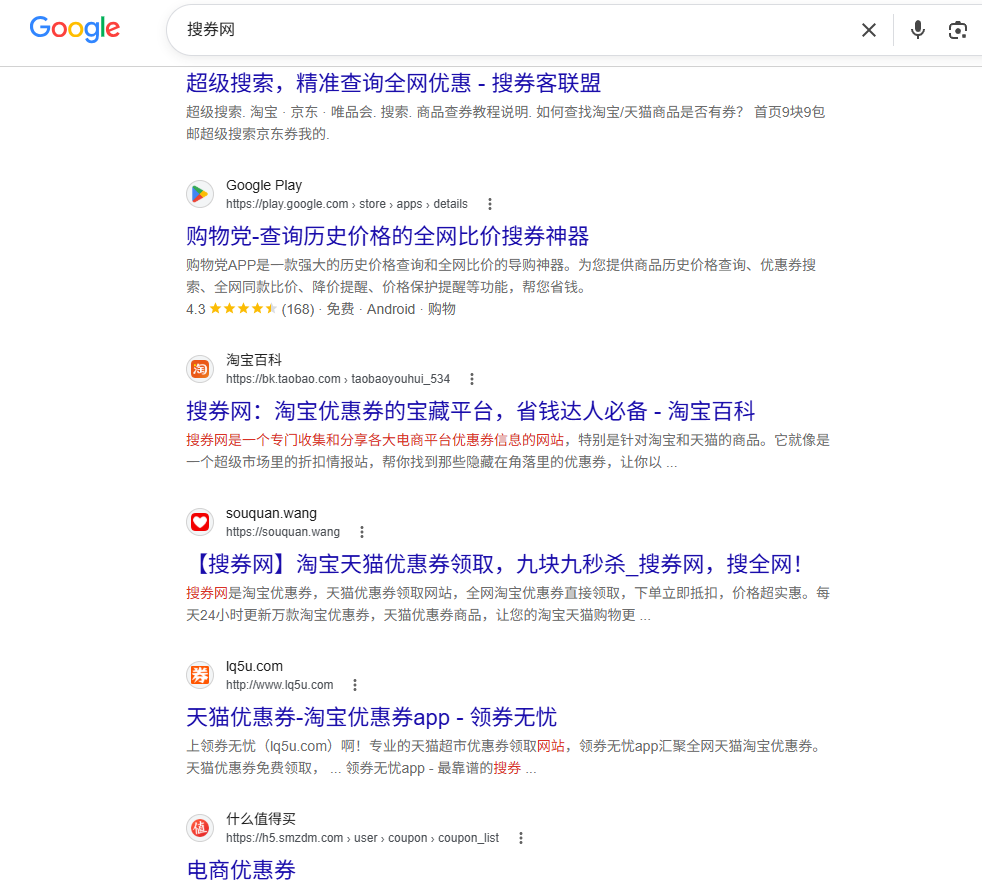The image size is (982, 881).
Task: Open Google Lens image search
Action: pyautogui.click(x=958, y=30)
